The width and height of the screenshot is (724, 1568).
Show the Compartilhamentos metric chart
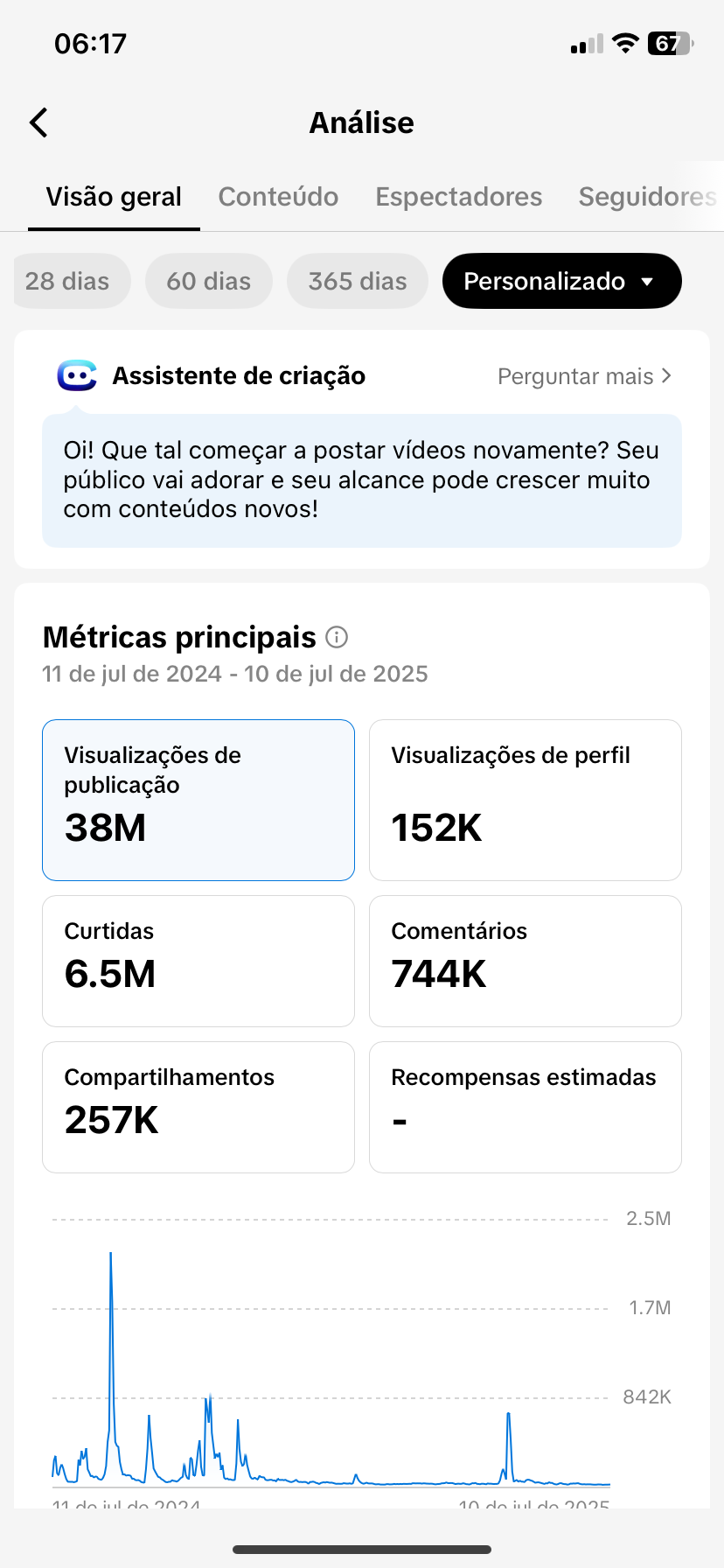click(198, 1107)
